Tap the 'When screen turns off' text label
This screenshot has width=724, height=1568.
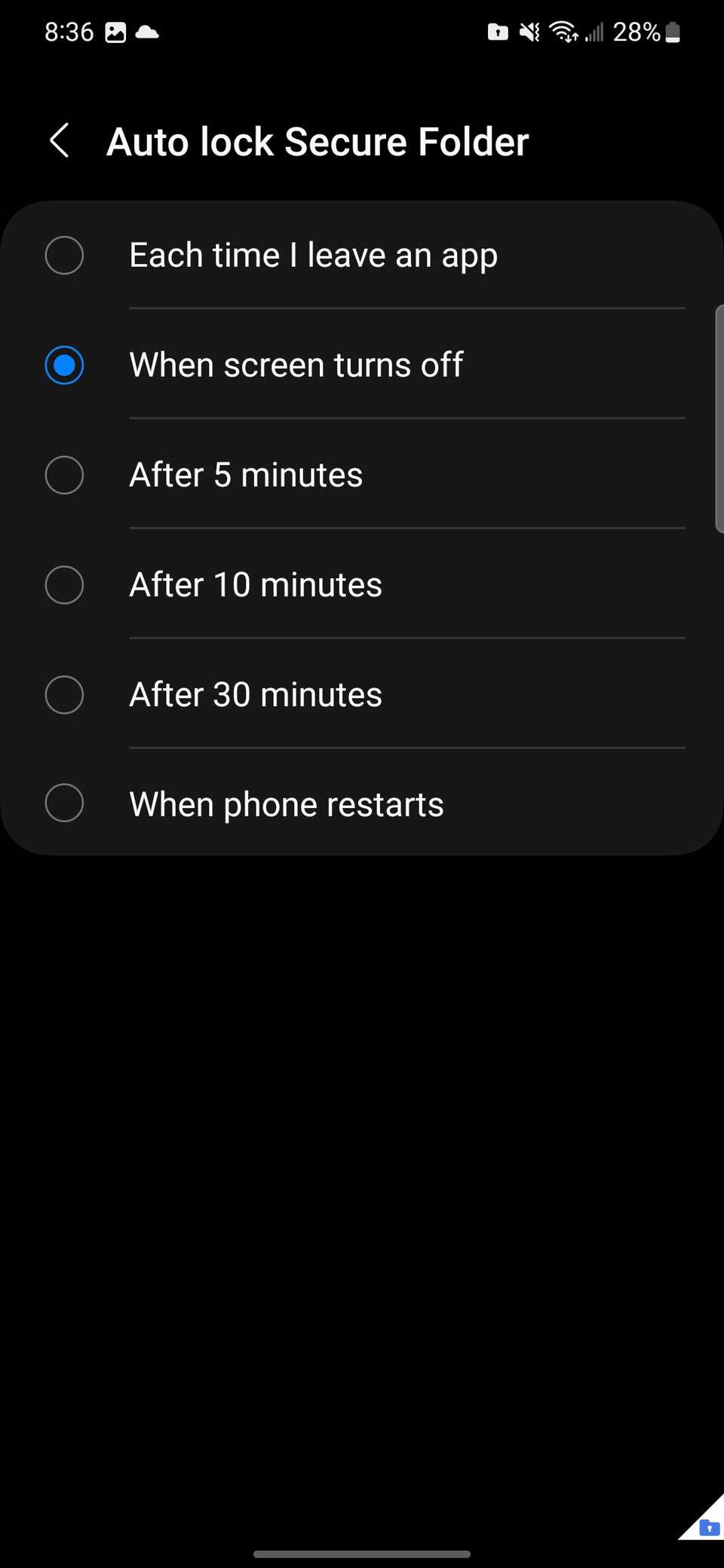pos(296,365)
